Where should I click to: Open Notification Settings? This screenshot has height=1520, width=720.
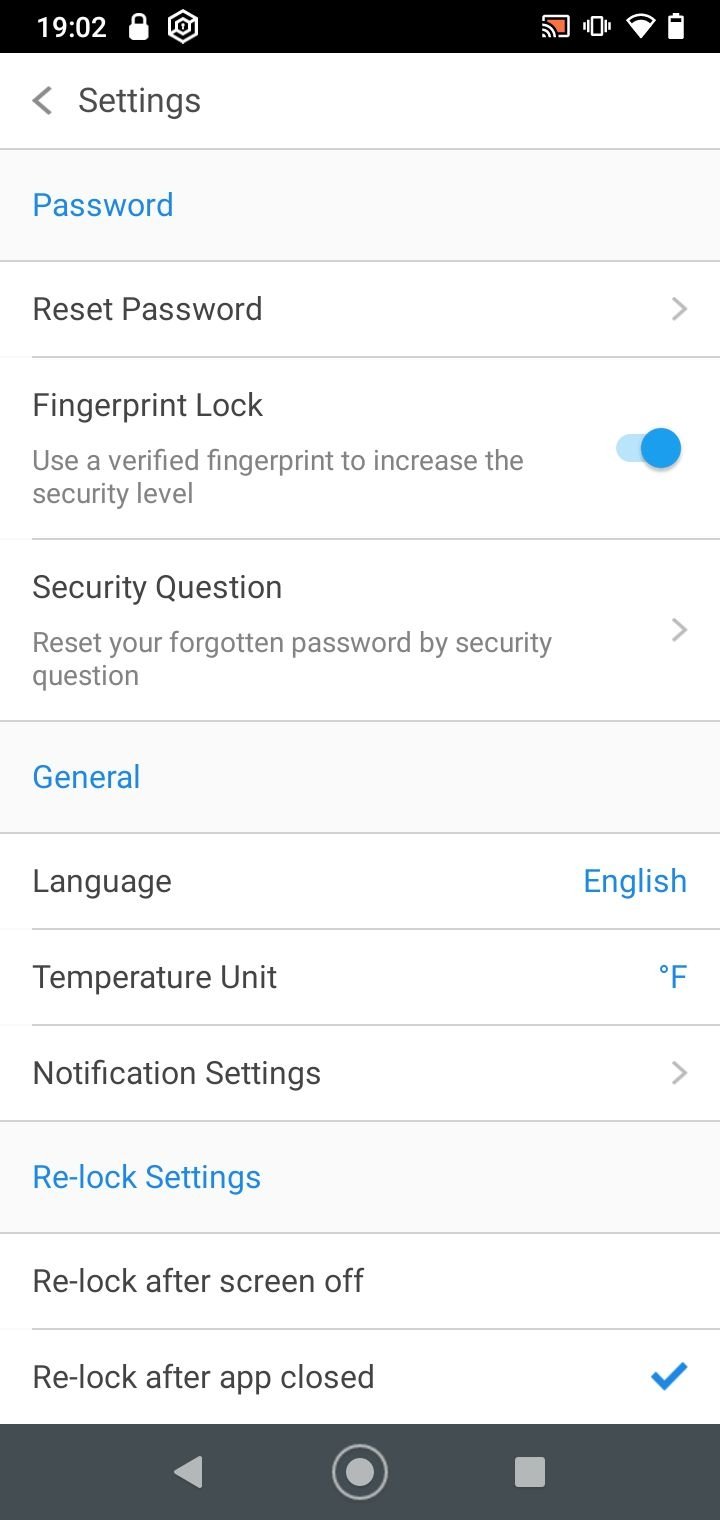click(x=360, y=1073)
